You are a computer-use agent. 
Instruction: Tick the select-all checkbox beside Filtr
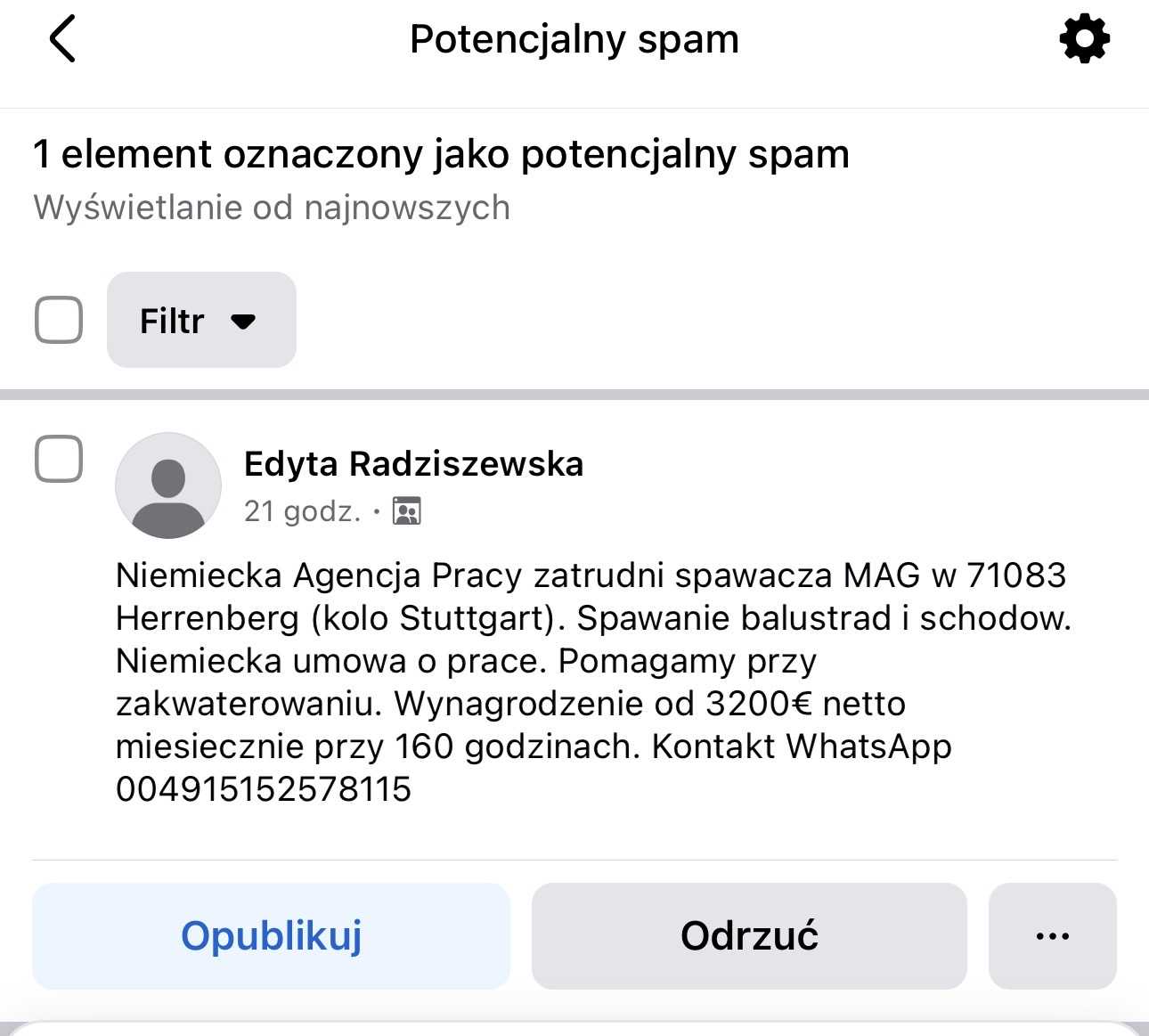(x=59, y=320)
